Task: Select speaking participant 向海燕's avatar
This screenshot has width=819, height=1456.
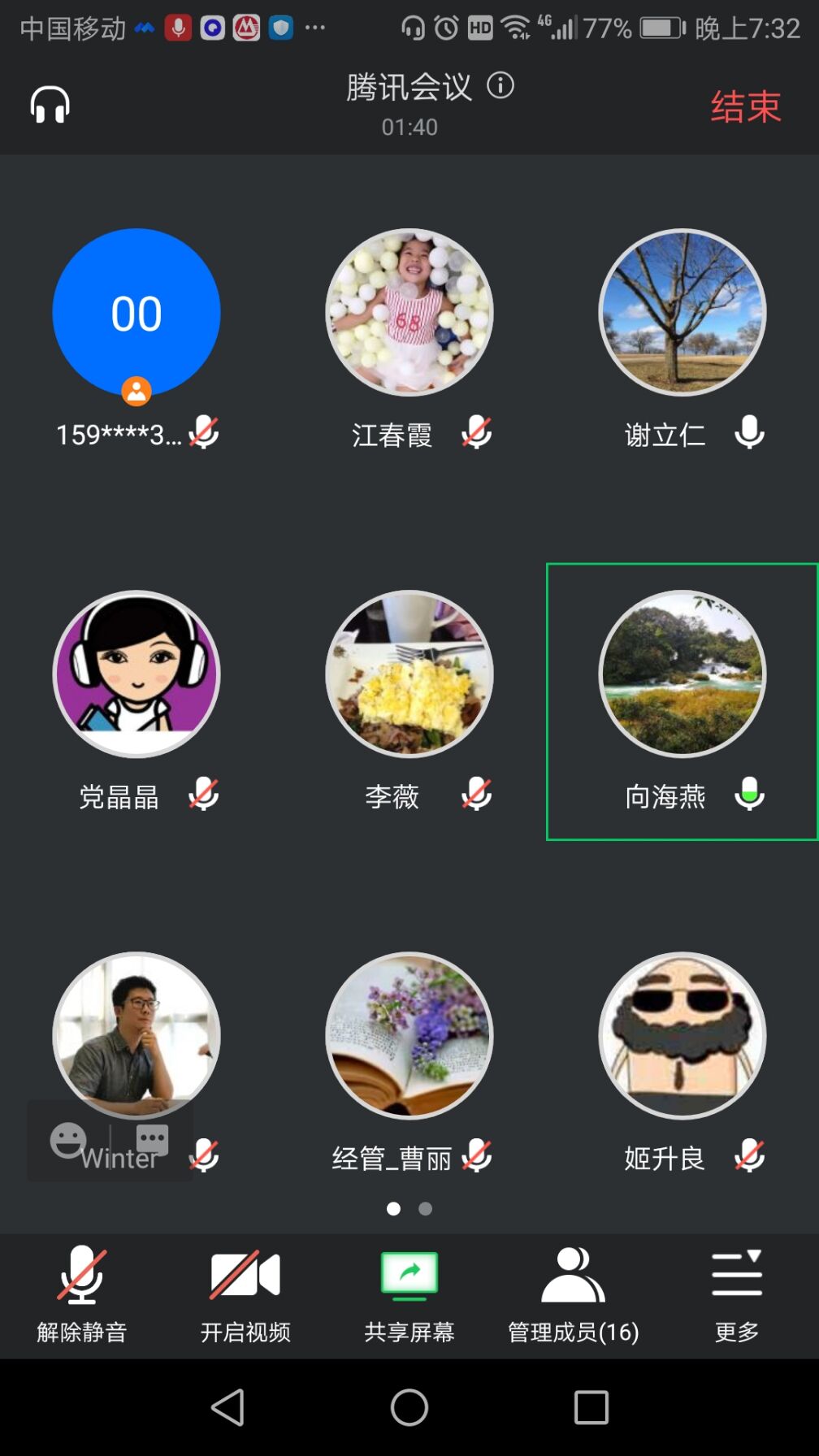Action: 682,674
